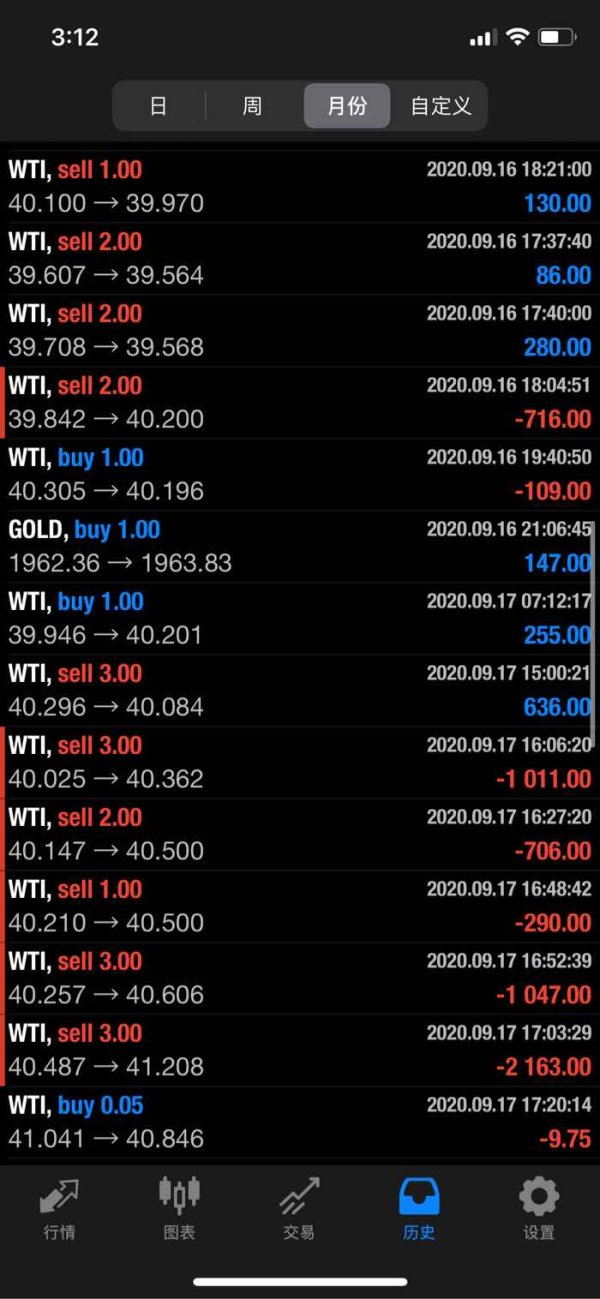600x1299 pixels.
Task: Open the WTI trade closed at 18:21:00
Action: pos(300,186)
